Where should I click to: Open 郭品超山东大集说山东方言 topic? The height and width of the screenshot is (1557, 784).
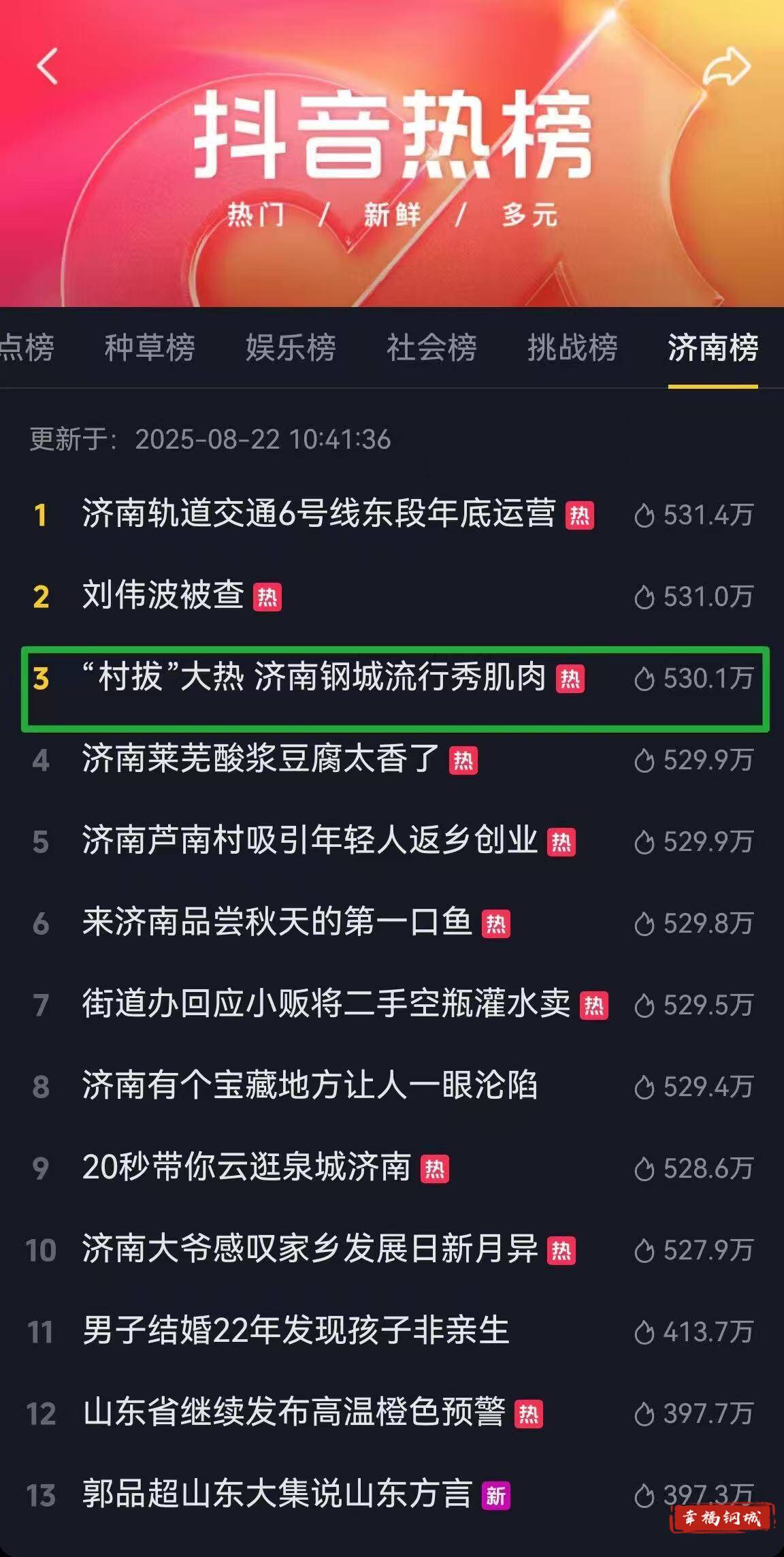(277, 1495)
